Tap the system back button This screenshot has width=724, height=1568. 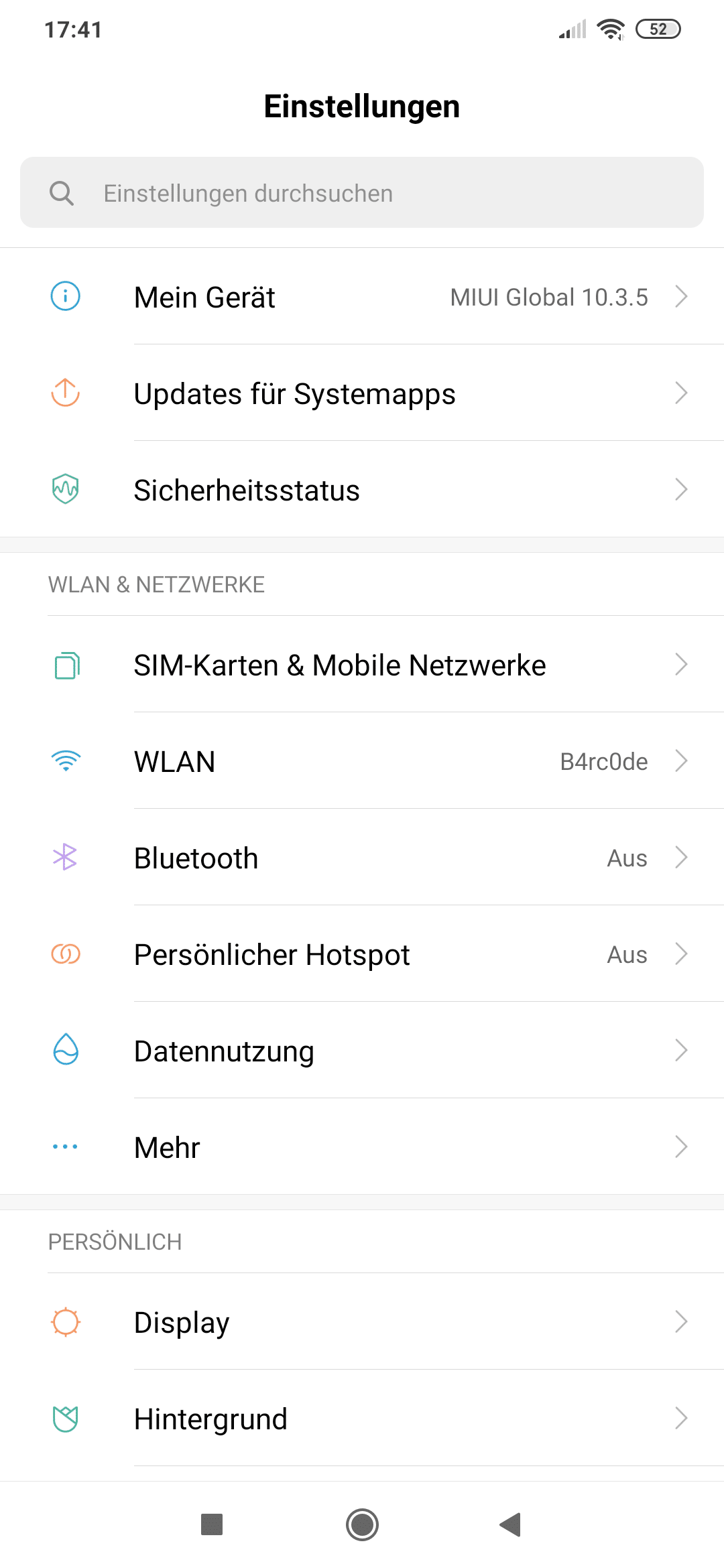511,1525
